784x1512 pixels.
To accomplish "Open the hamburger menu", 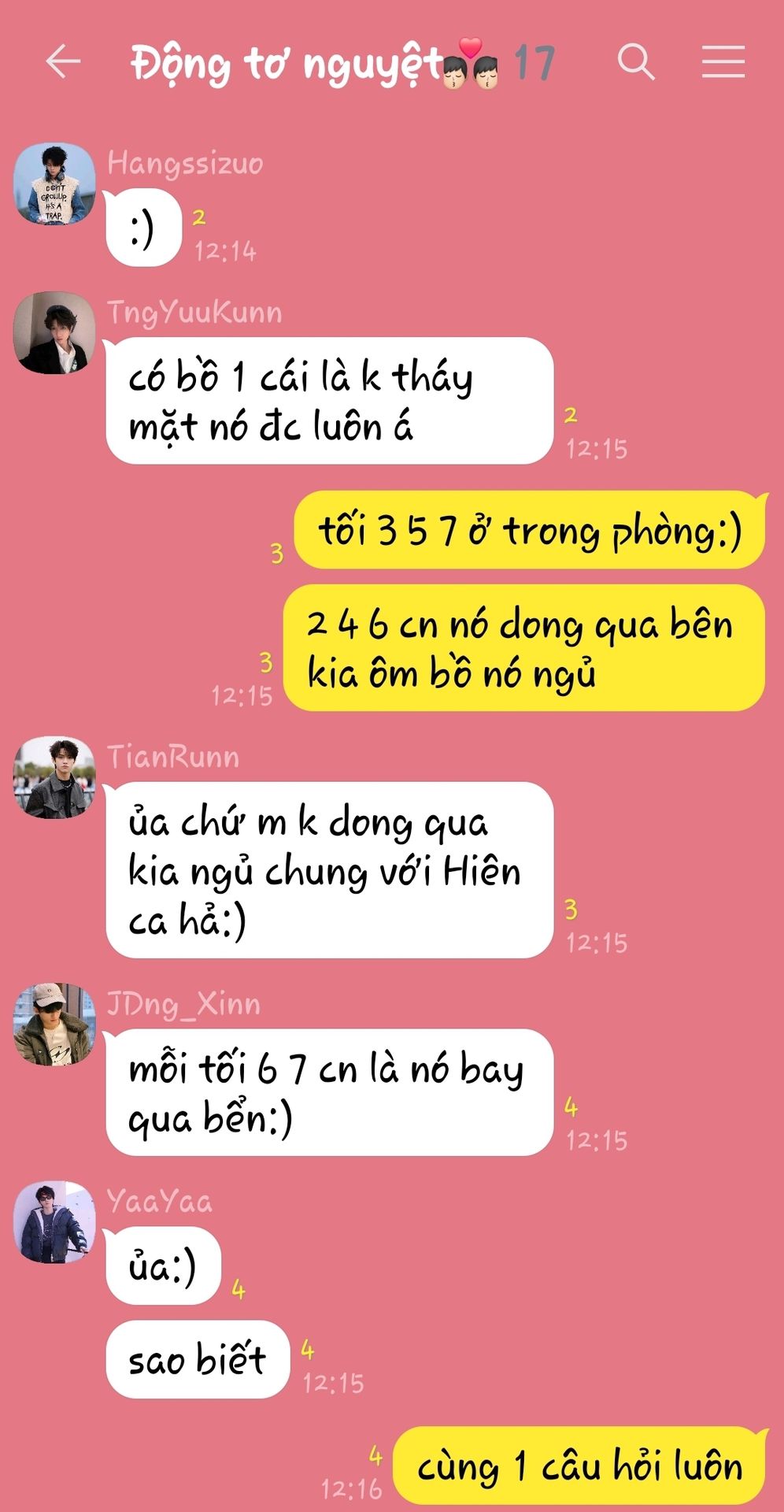I will [723, 61].
